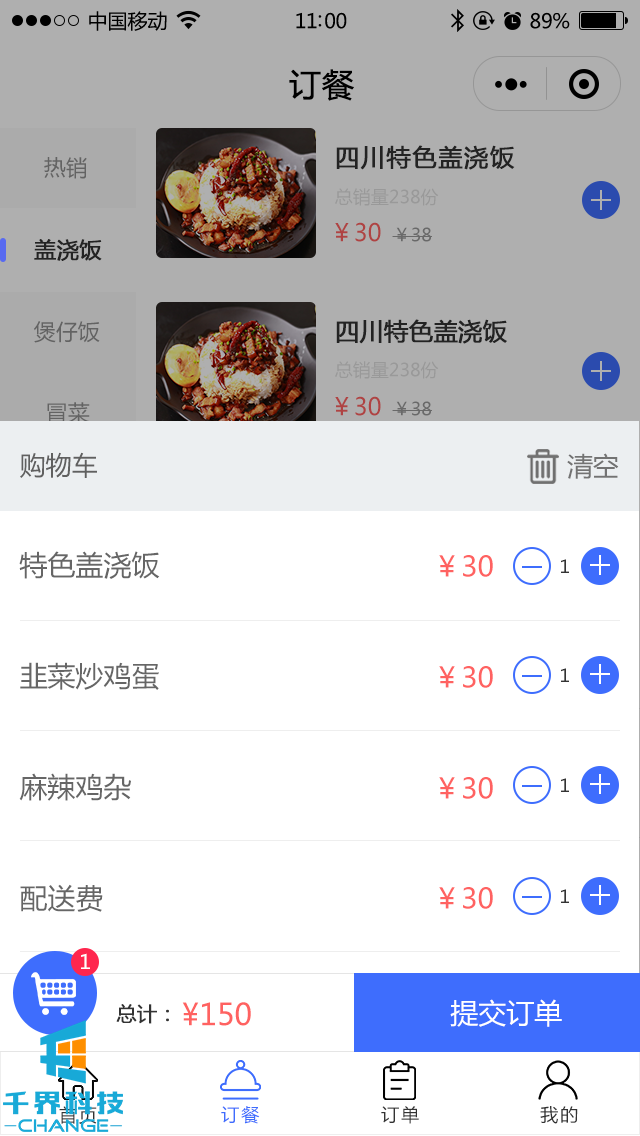Tap the plus button for 配送费
640x1136 pixels.
coord(600,895)
